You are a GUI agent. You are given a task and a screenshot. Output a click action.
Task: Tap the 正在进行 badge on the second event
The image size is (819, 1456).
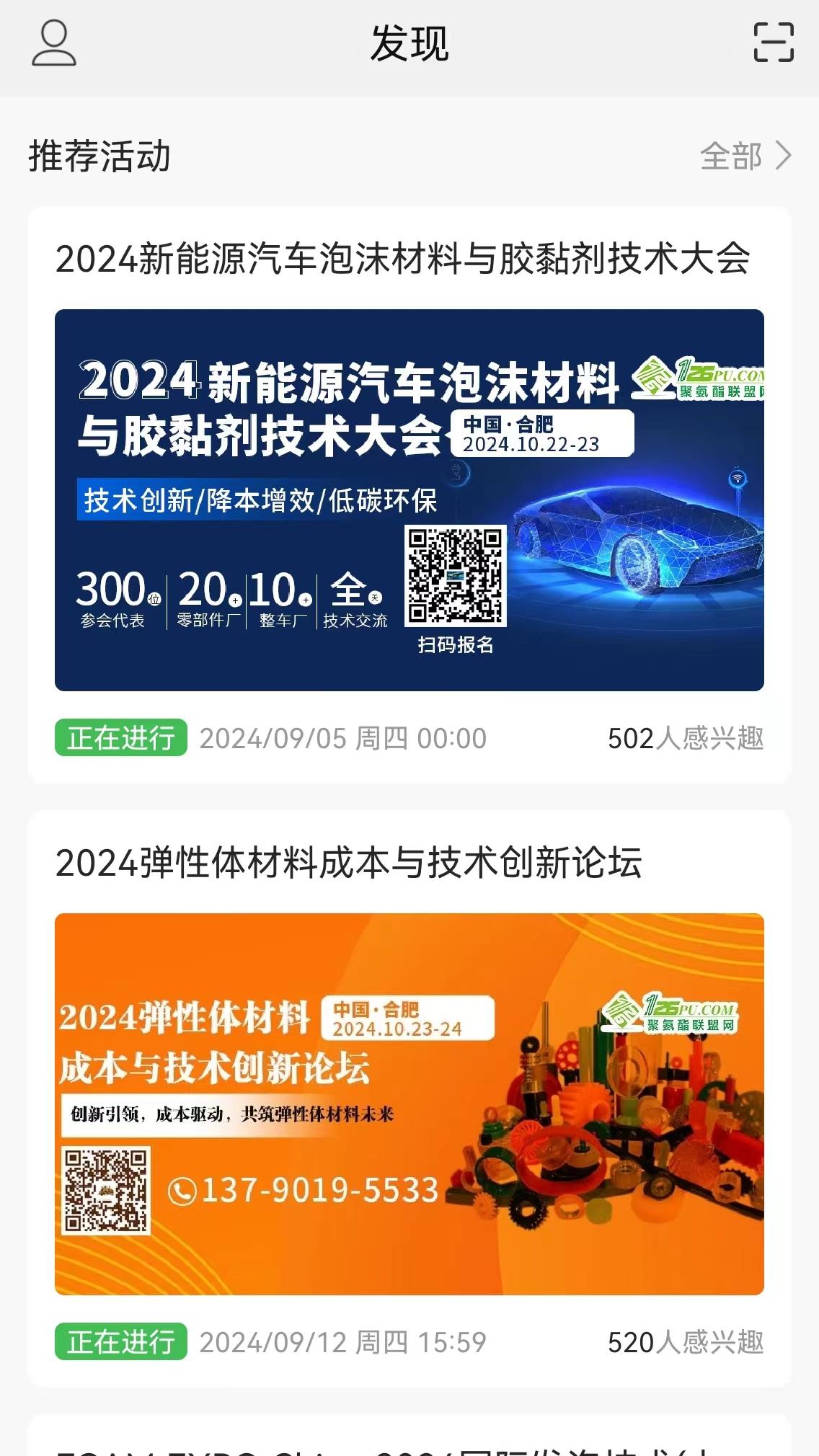click(120, 1342)
